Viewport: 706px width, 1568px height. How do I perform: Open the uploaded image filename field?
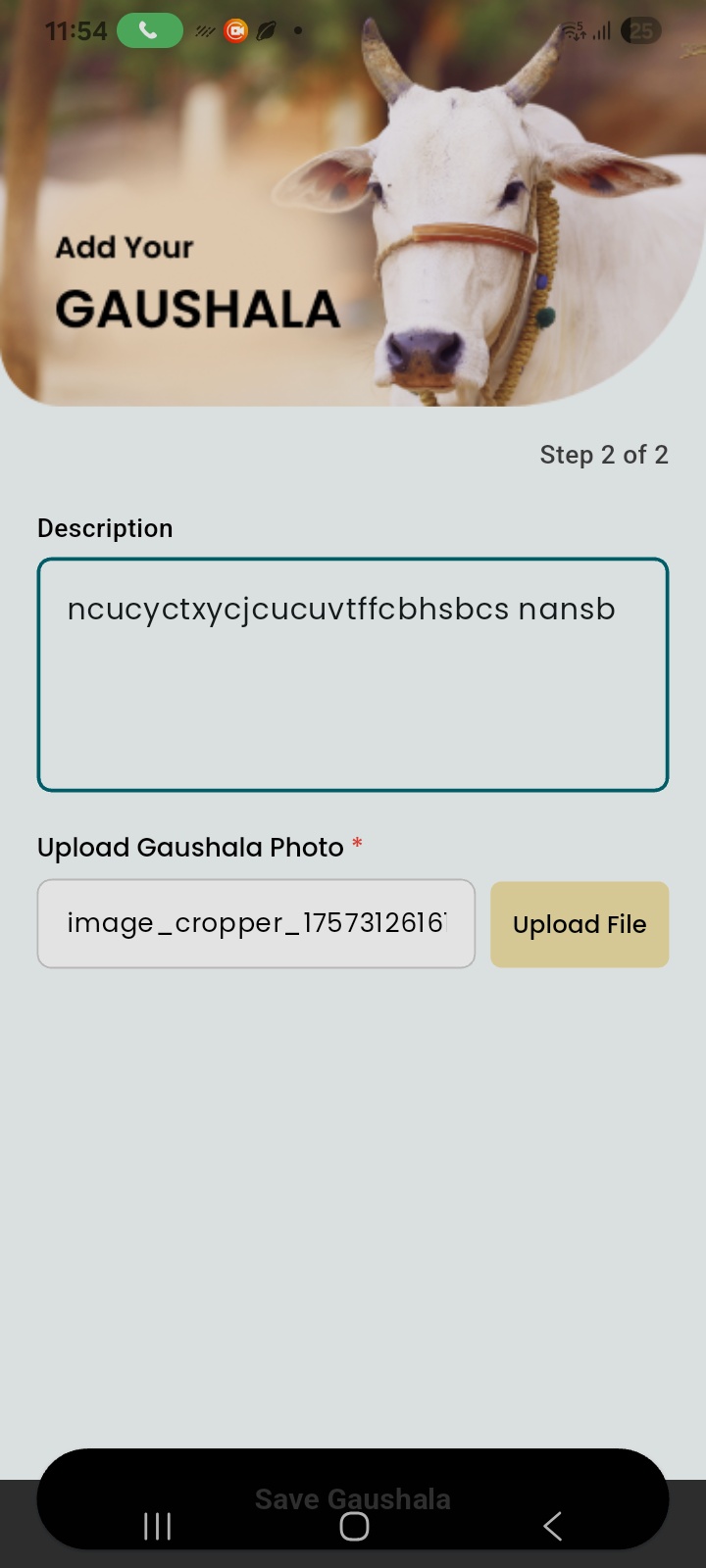(256, 923)
